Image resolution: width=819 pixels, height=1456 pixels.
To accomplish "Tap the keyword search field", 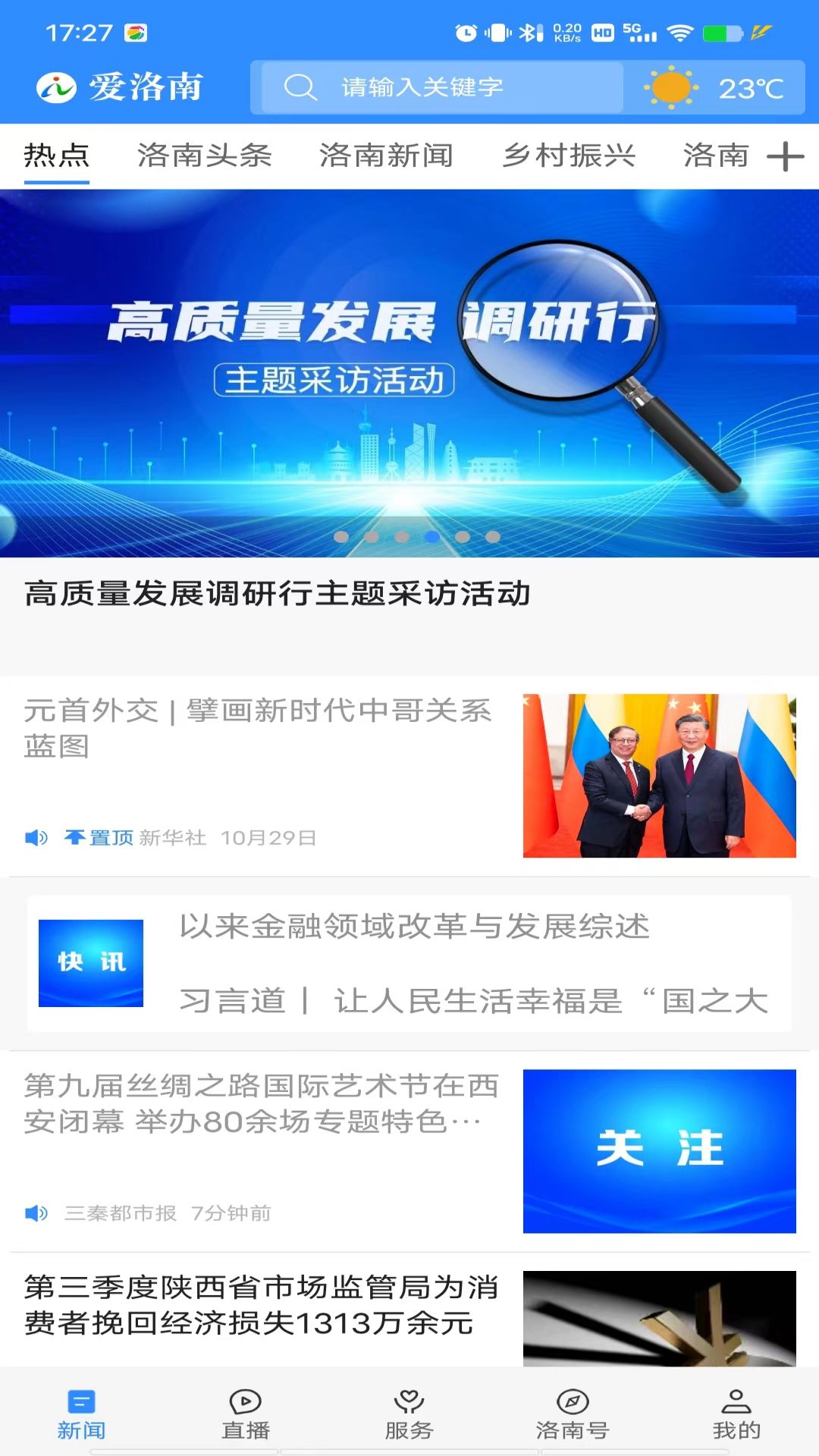I will coord(440,87).
